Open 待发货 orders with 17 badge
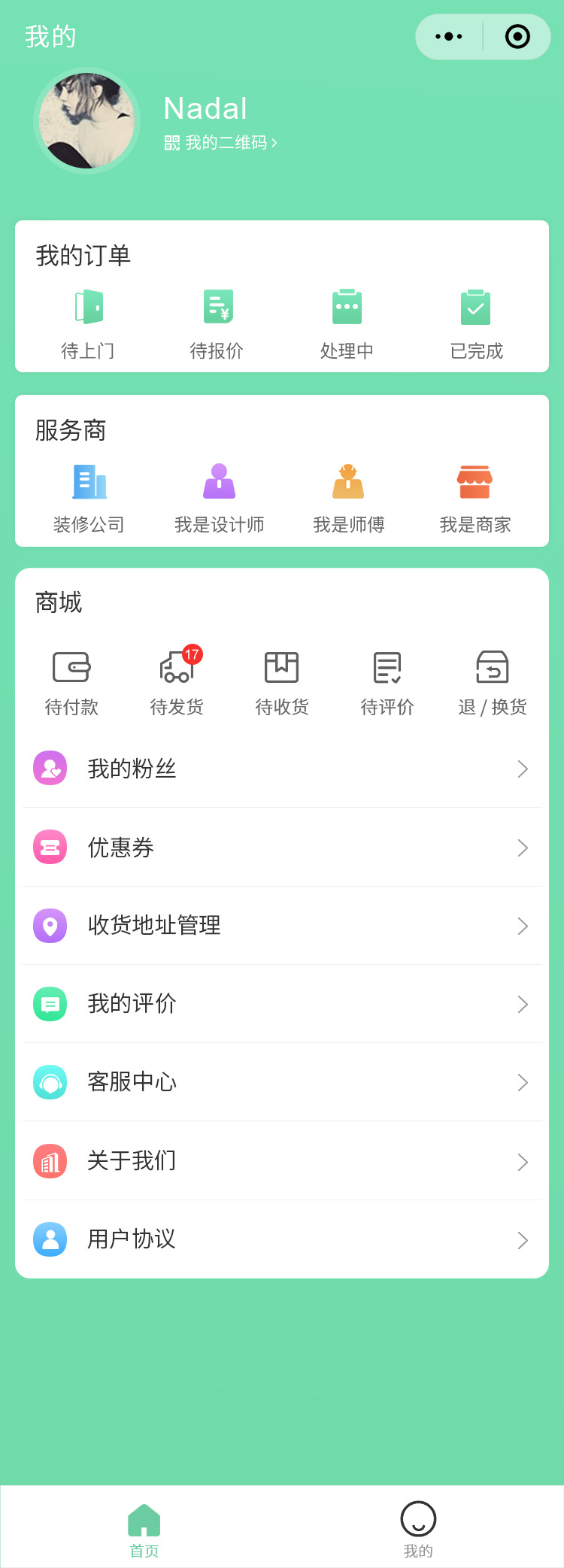Image resolution: width=564 pixels, height=1568 pixels. 177,682
